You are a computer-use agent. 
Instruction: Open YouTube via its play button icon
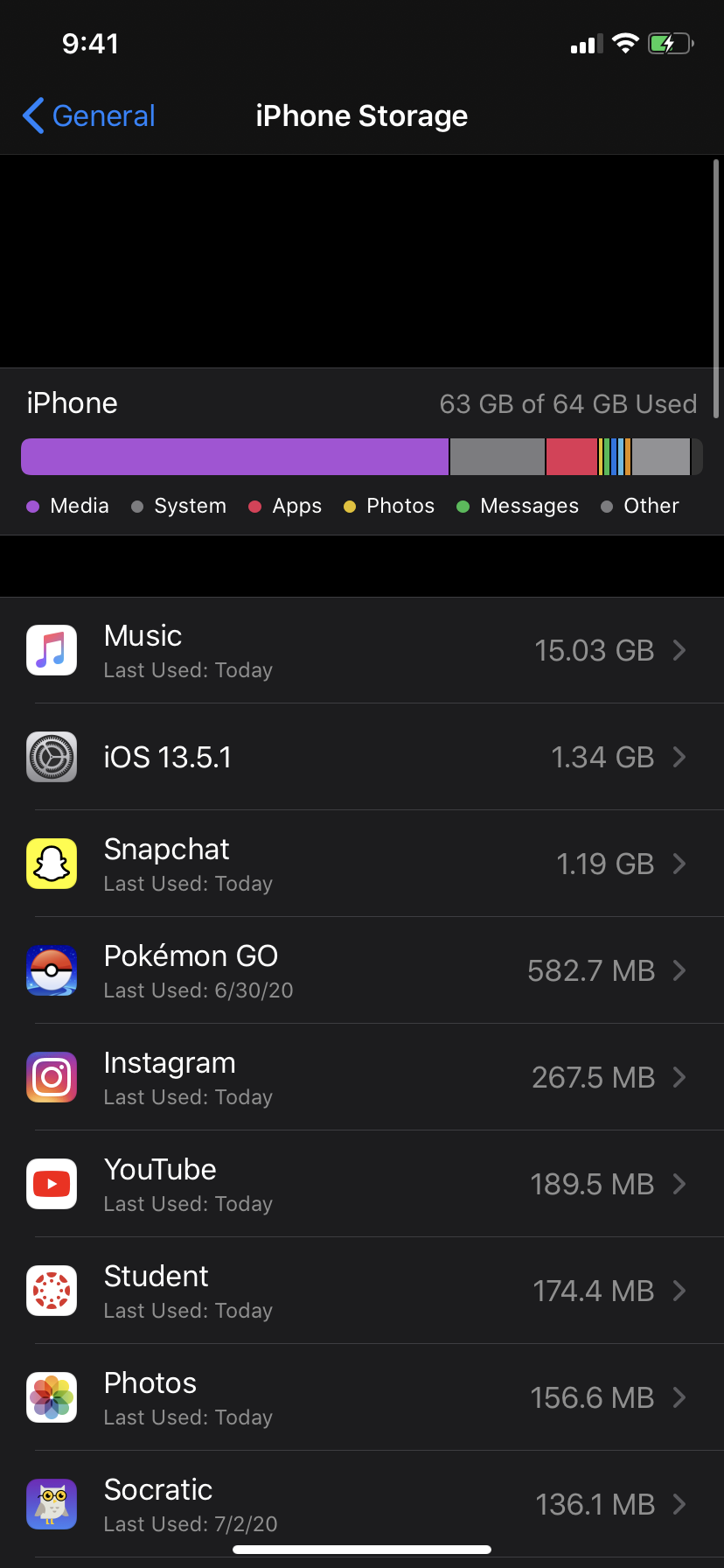tap(52, 1184)
